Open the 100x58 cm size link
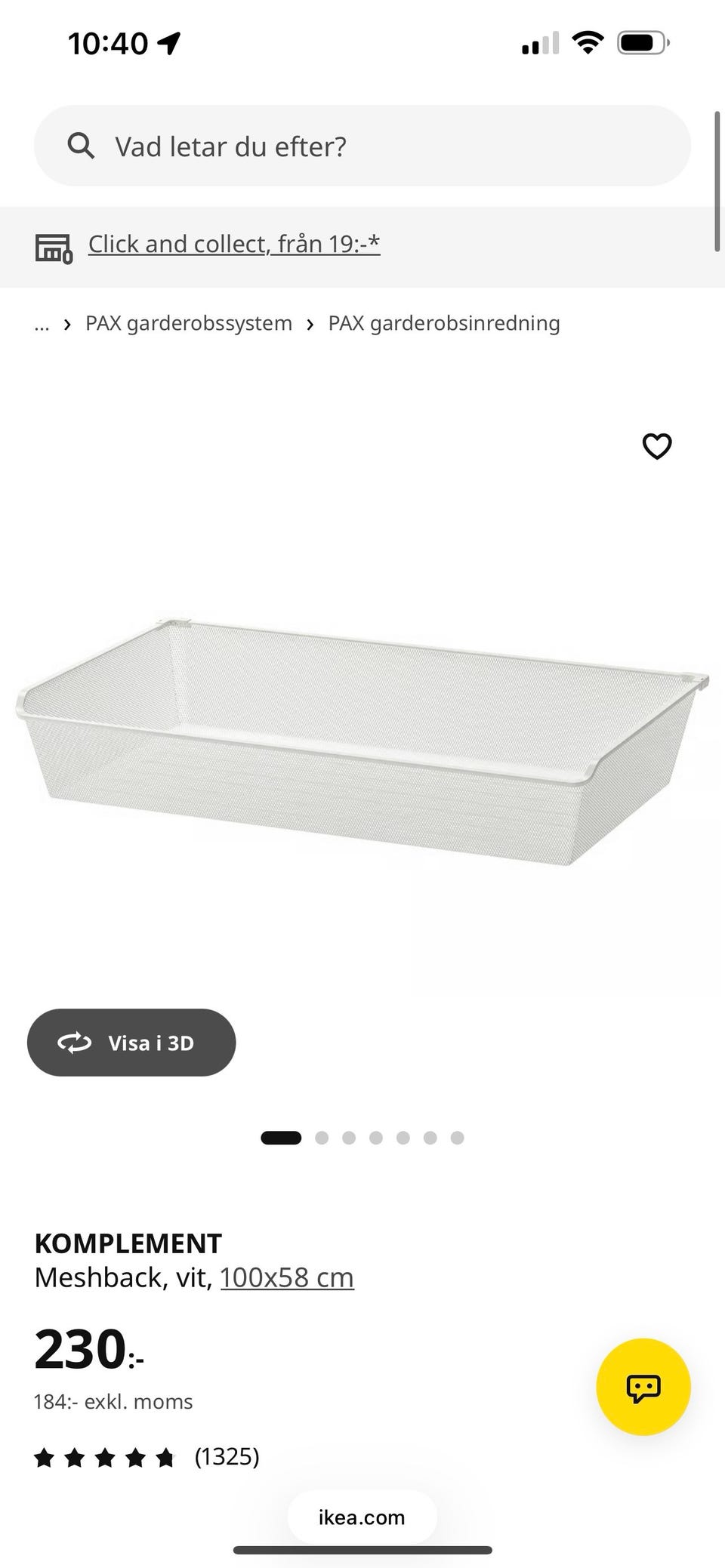The image size is (725, 1568). 287,1277
